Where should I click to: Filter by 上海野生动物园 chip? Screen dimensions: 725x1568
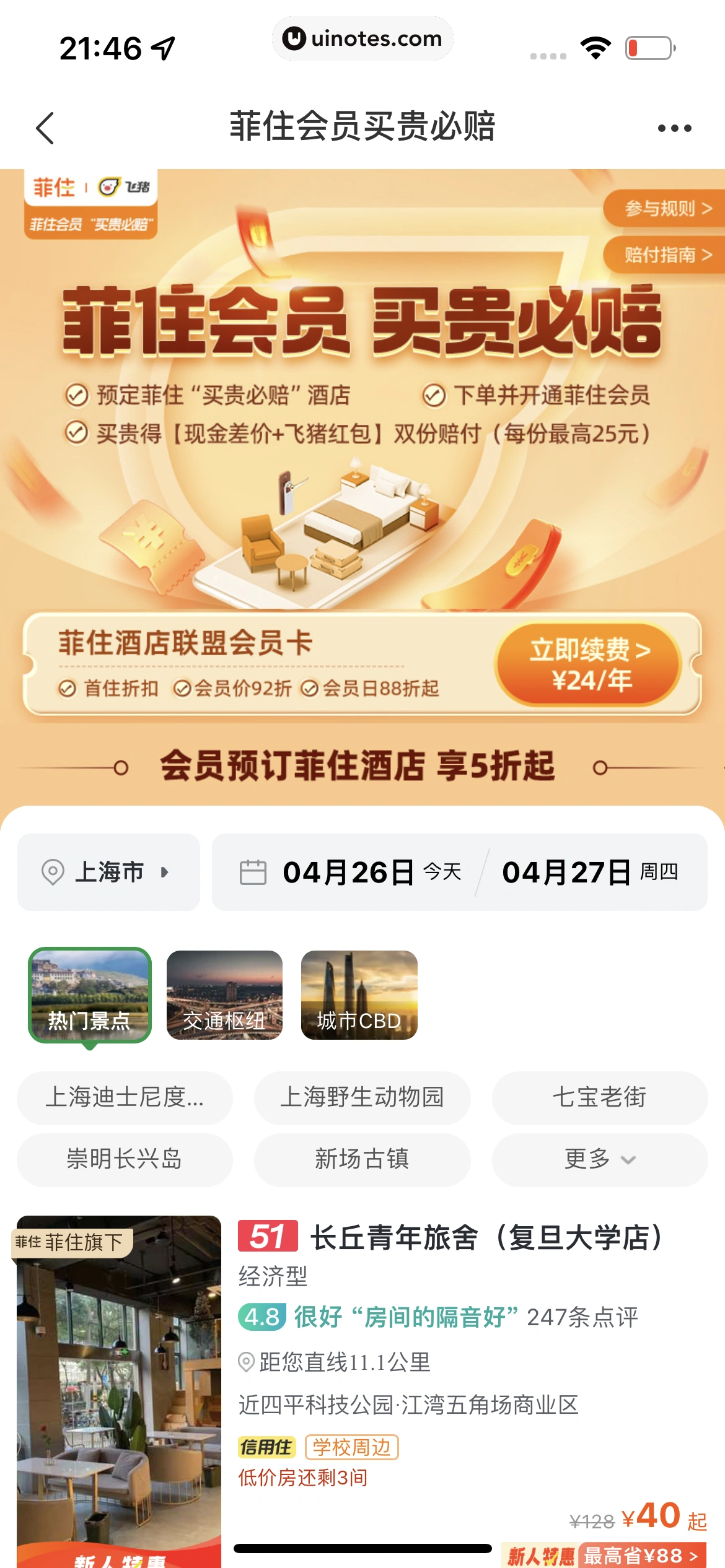pyautogui.click(x=362, y=1097)
